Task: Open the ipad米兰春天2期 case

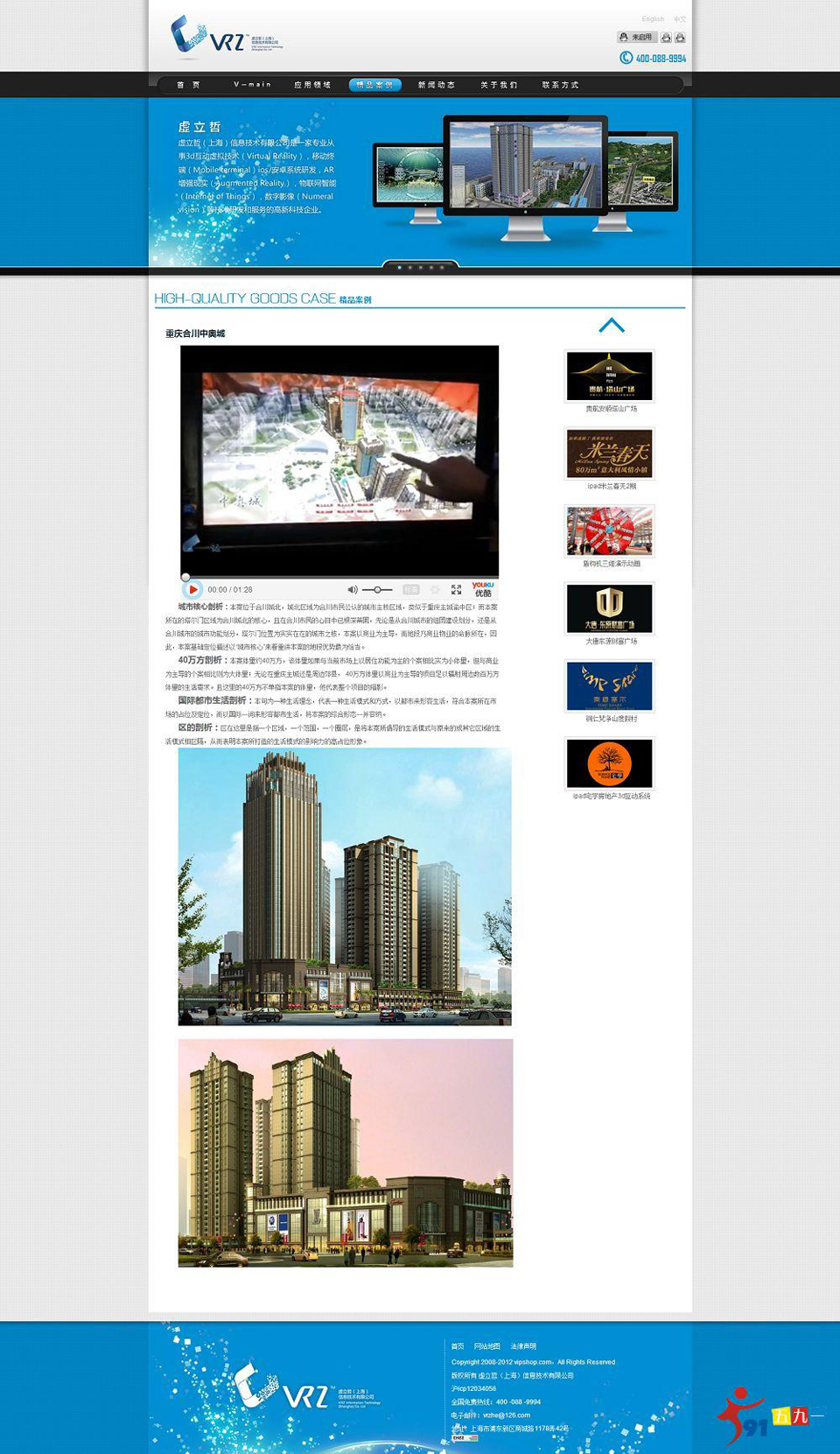Action: (610, 453)
